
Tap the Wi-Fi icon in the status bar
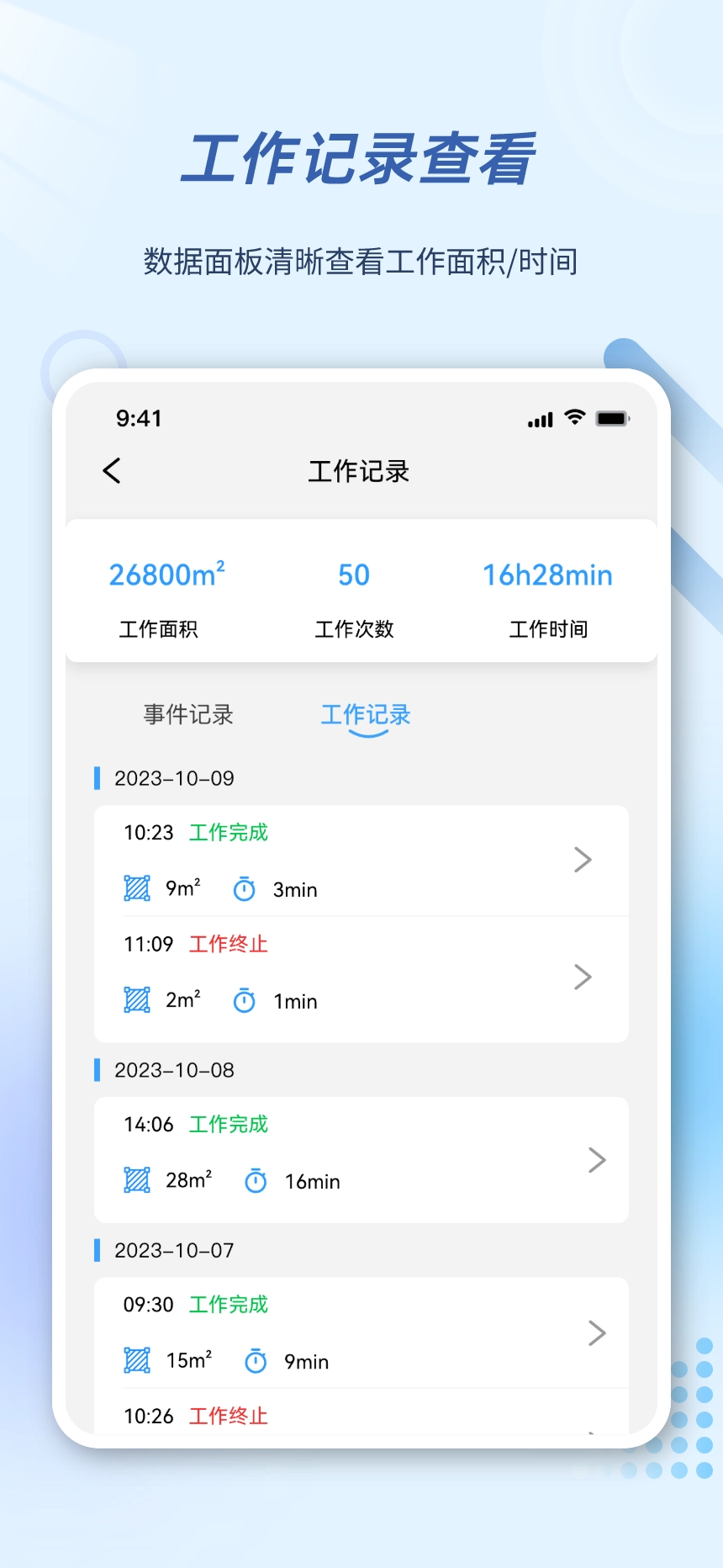tap(574, 417)
